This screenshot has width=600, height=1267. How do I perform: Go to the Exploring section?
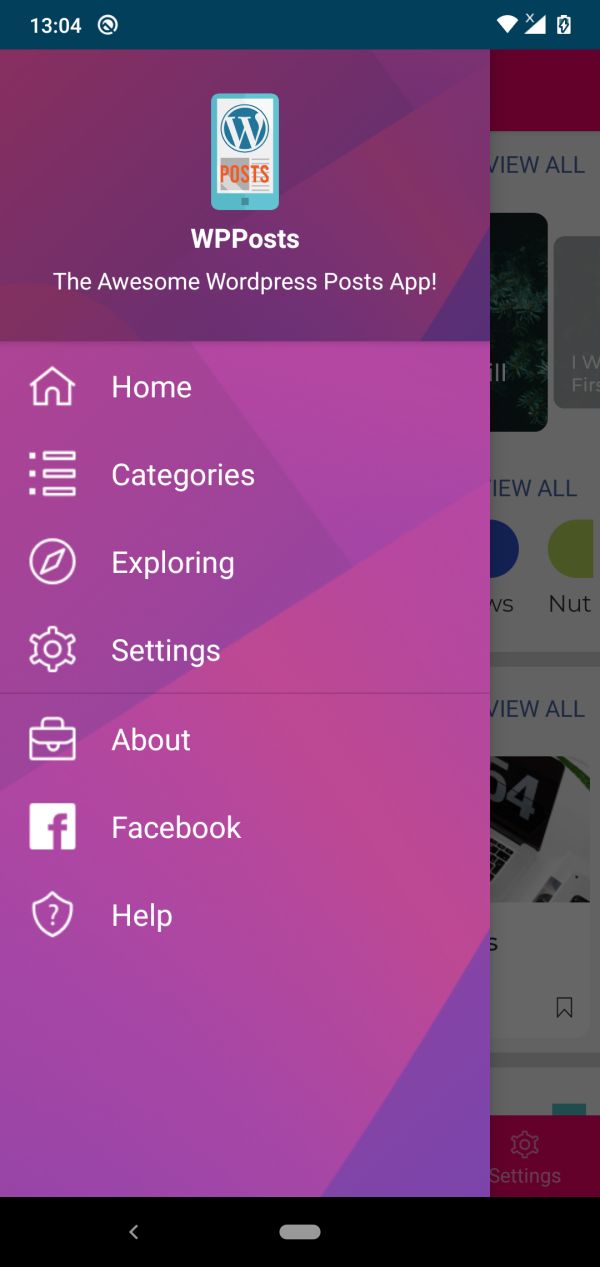tap(172, 563)
